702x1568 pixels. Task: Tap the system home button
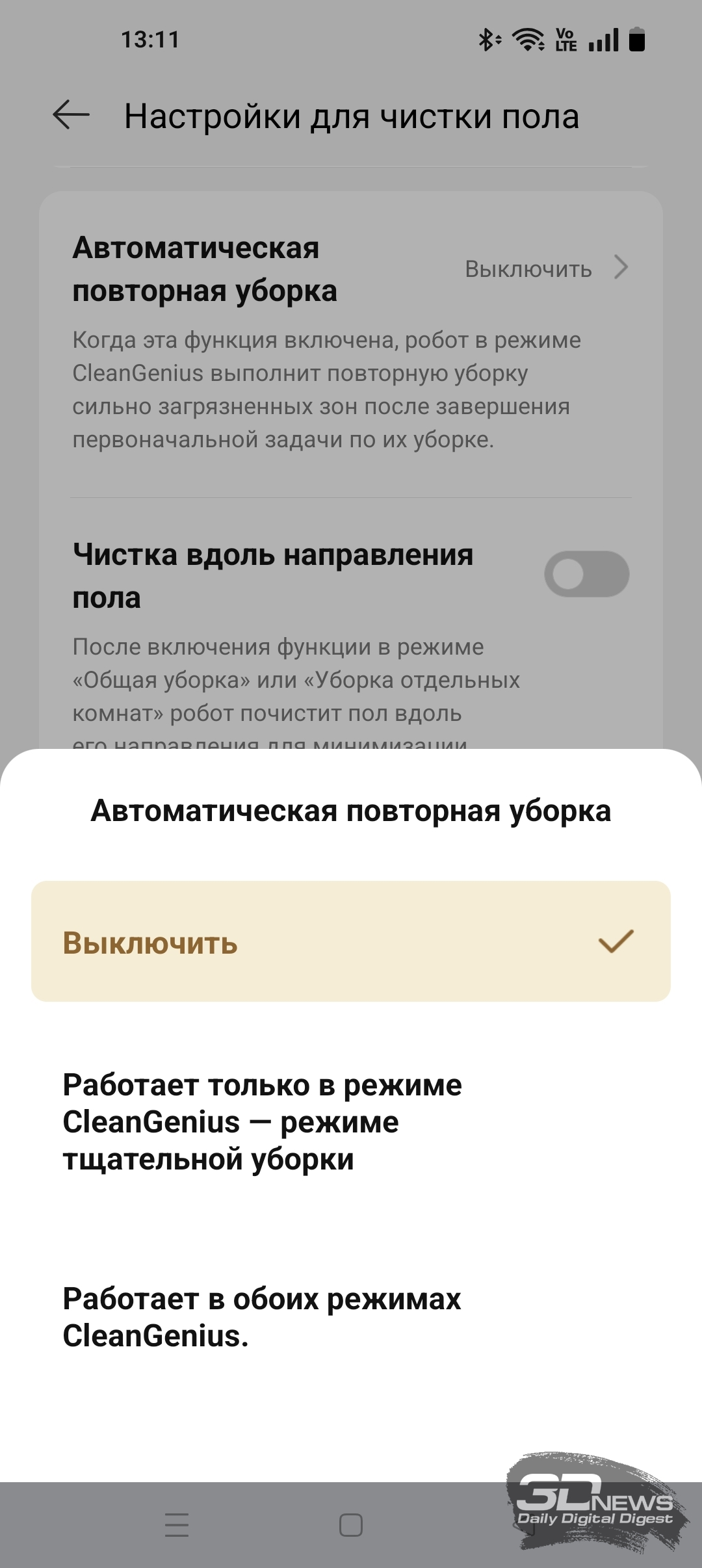click(350, 1524)
